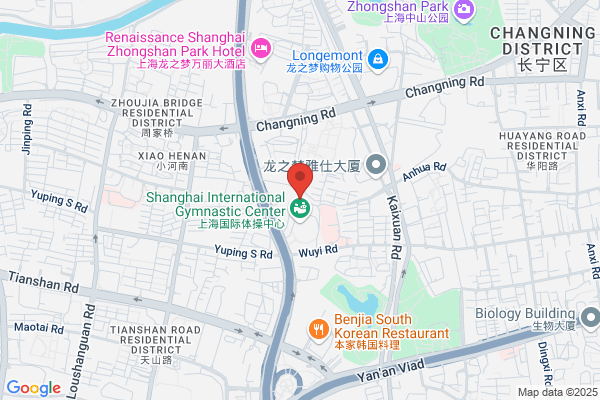Tap the Zhongshan Park camera marker

[464, 10]
